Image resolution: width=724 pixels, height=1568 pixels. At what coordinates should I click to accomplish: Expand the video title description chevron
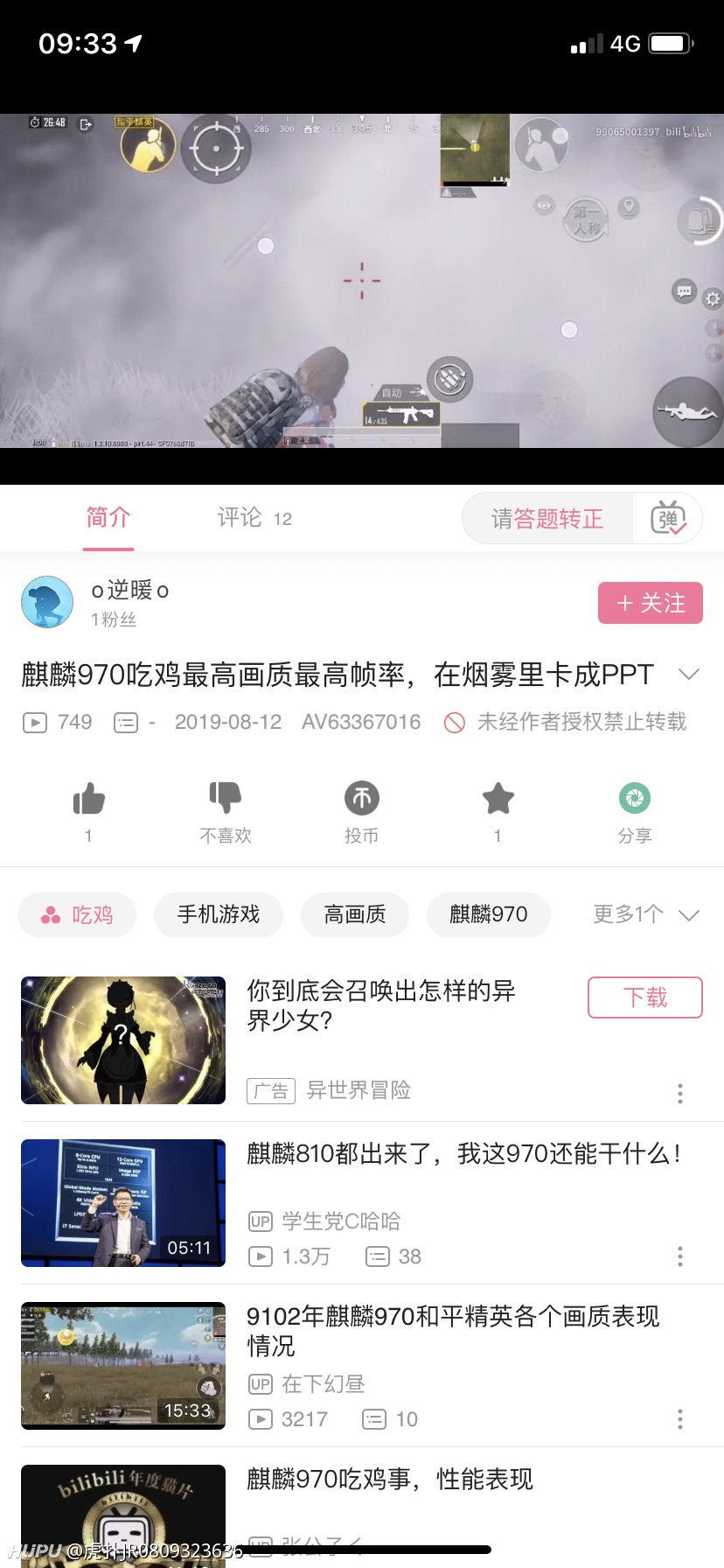point(689,674)
